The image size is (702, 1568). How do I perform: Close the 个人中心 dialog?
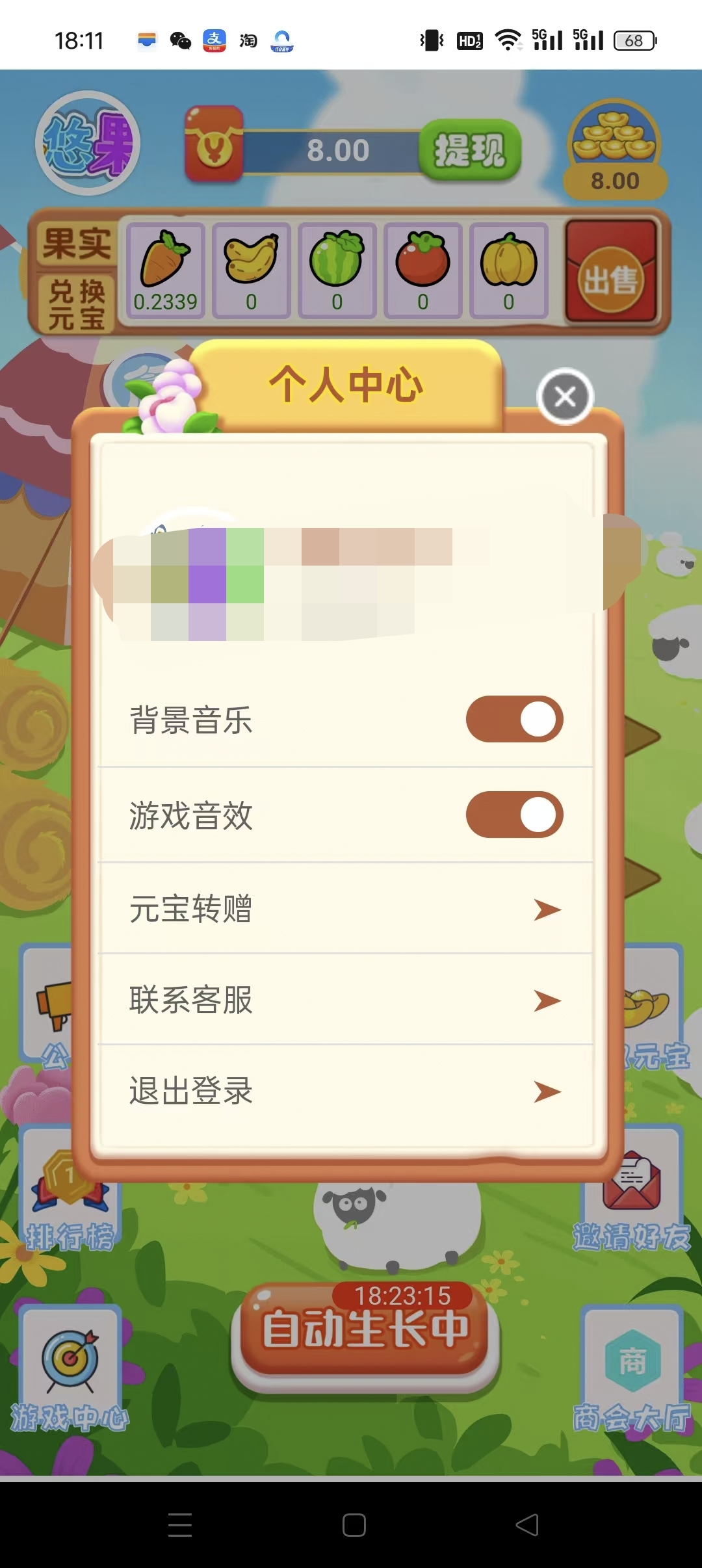565,396
